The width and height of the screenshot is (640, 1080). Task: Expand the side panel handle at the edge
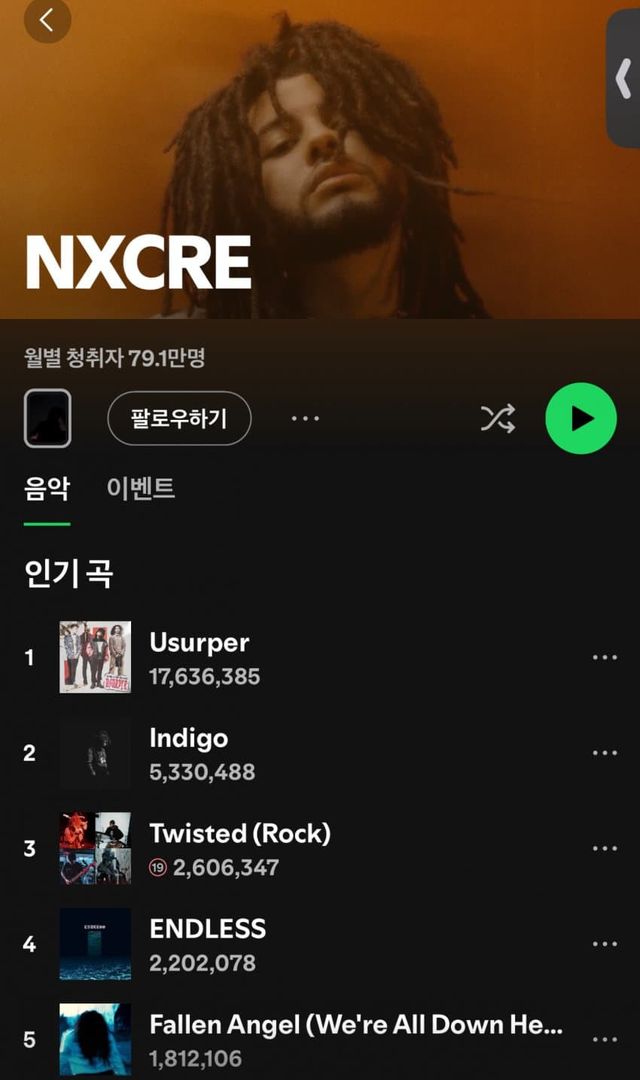click(624, 78)
